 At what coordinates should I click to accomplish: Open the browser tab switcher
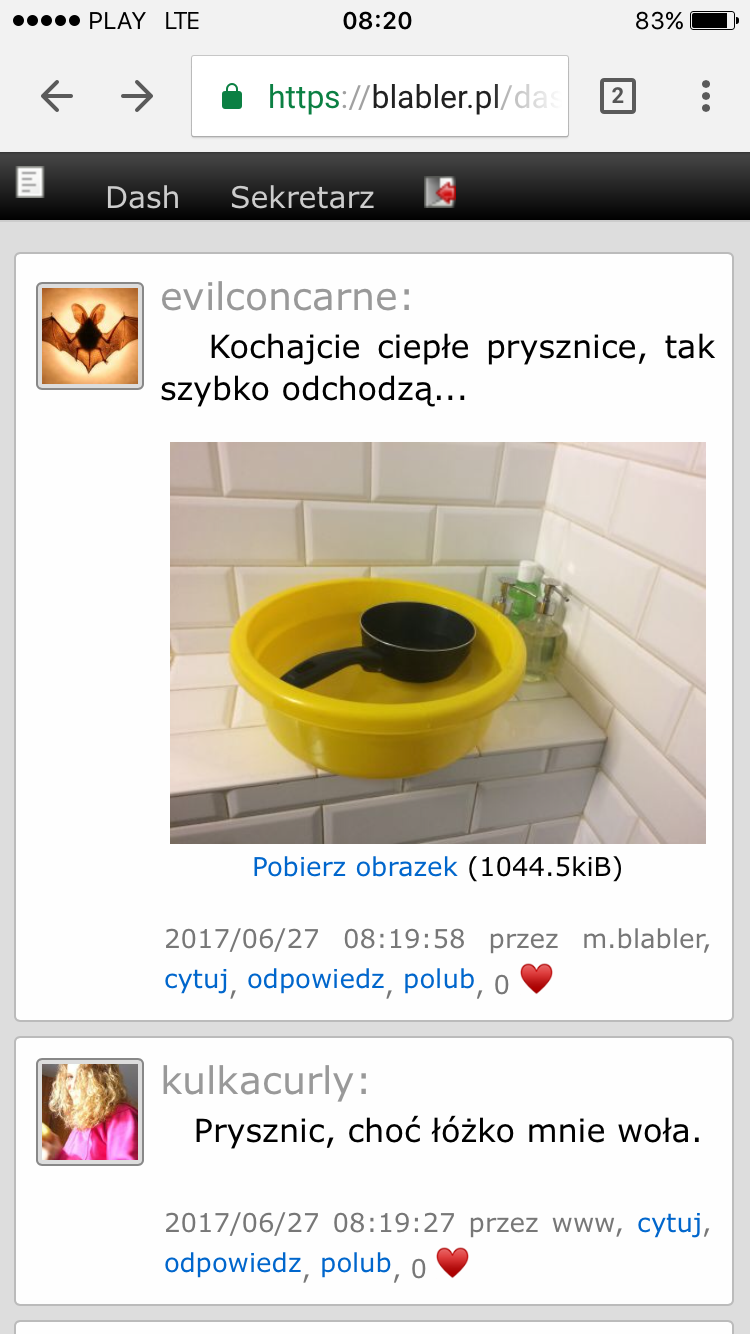click(618, 96)
